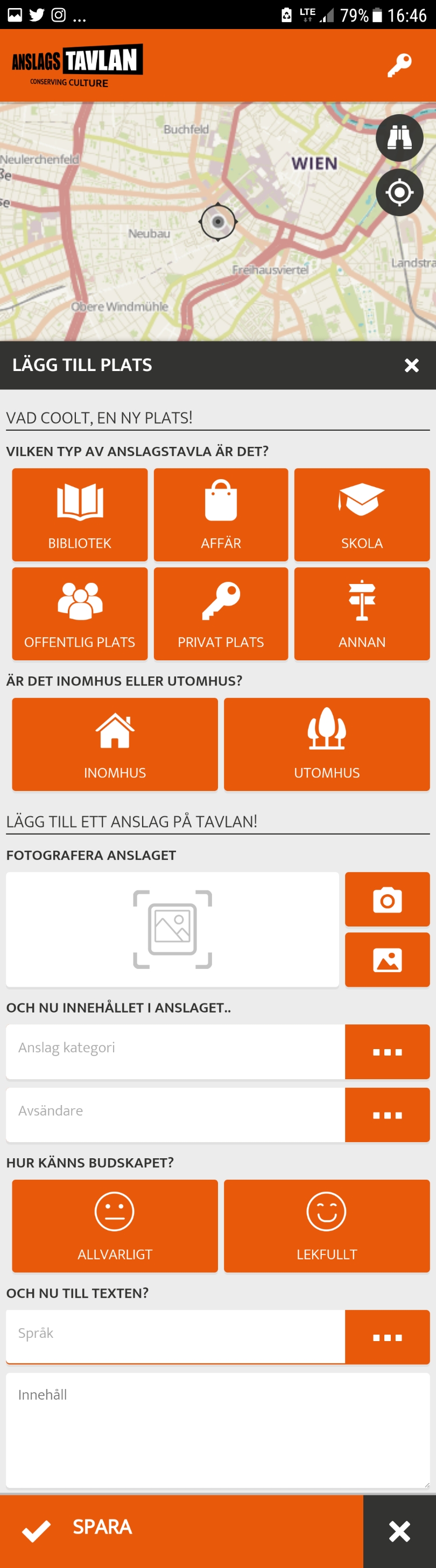Image resolution: width=436 pixels, height=1568 pixels.
Task: Set message mood to Allvarligt
Action: 115,1226
